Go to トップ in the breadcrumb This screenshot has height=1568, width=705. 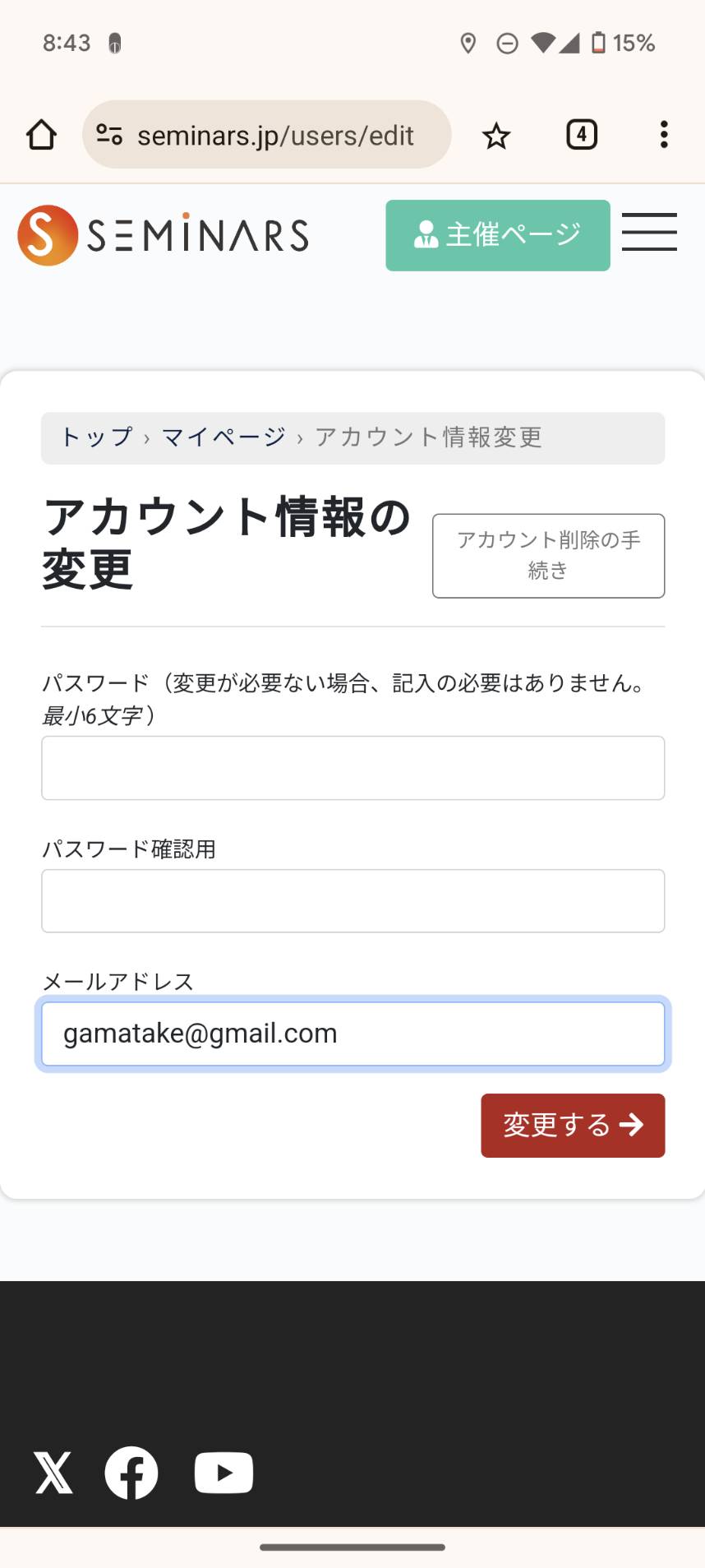pos(97,437)
